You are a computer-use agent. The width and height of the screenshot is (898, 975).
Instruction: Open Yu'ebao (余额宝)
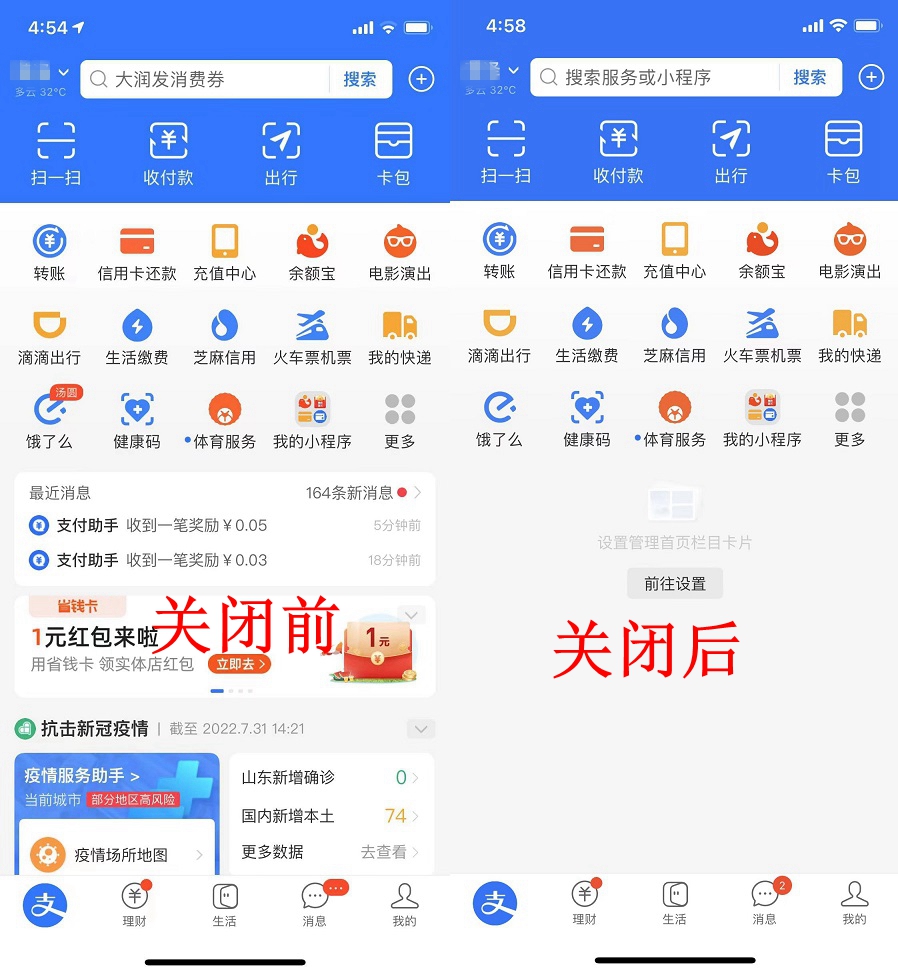[312, 248]
